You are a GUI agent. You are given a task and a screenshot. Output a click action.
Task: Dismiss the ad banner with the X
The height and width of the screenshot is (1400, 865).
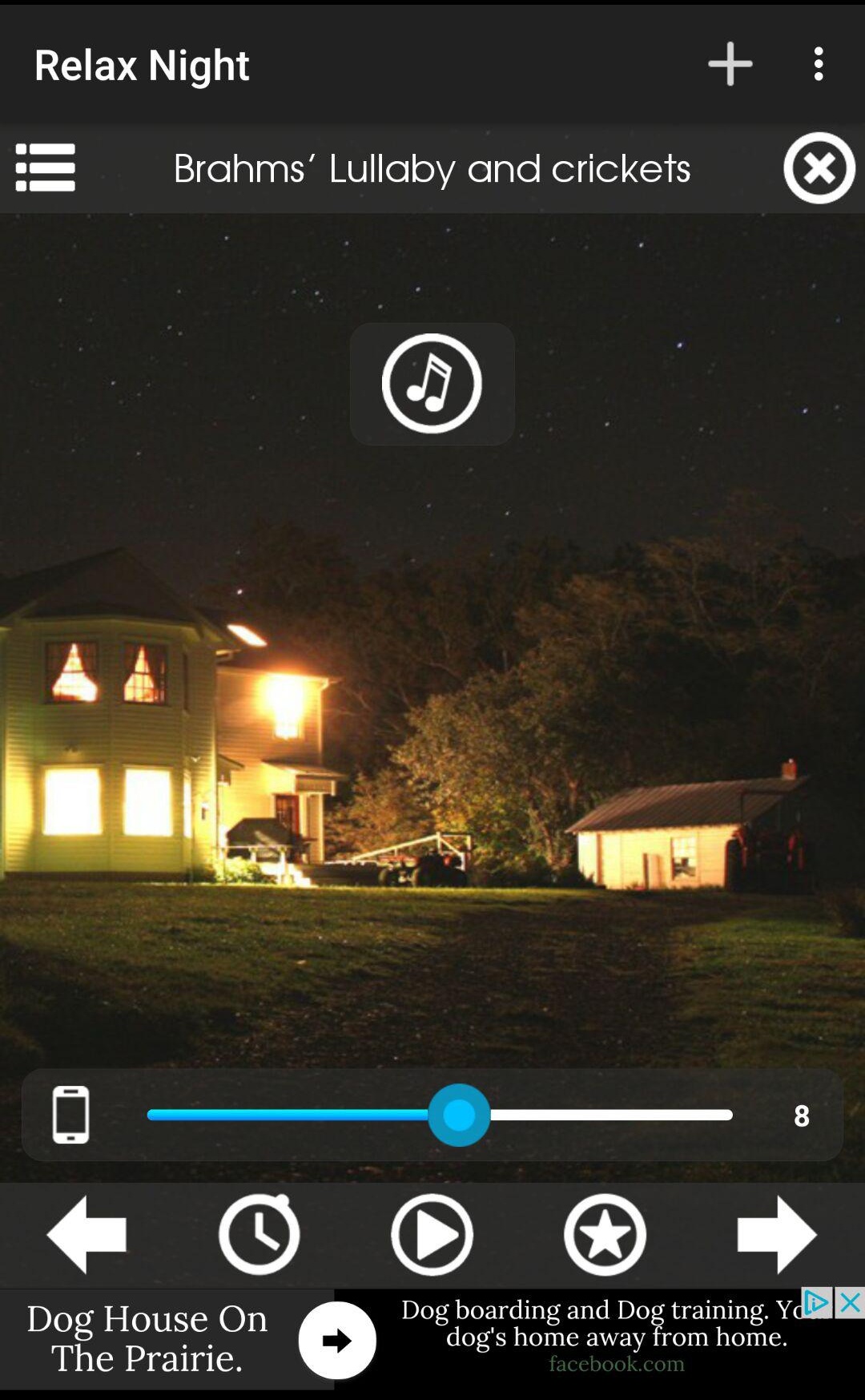849,1303
